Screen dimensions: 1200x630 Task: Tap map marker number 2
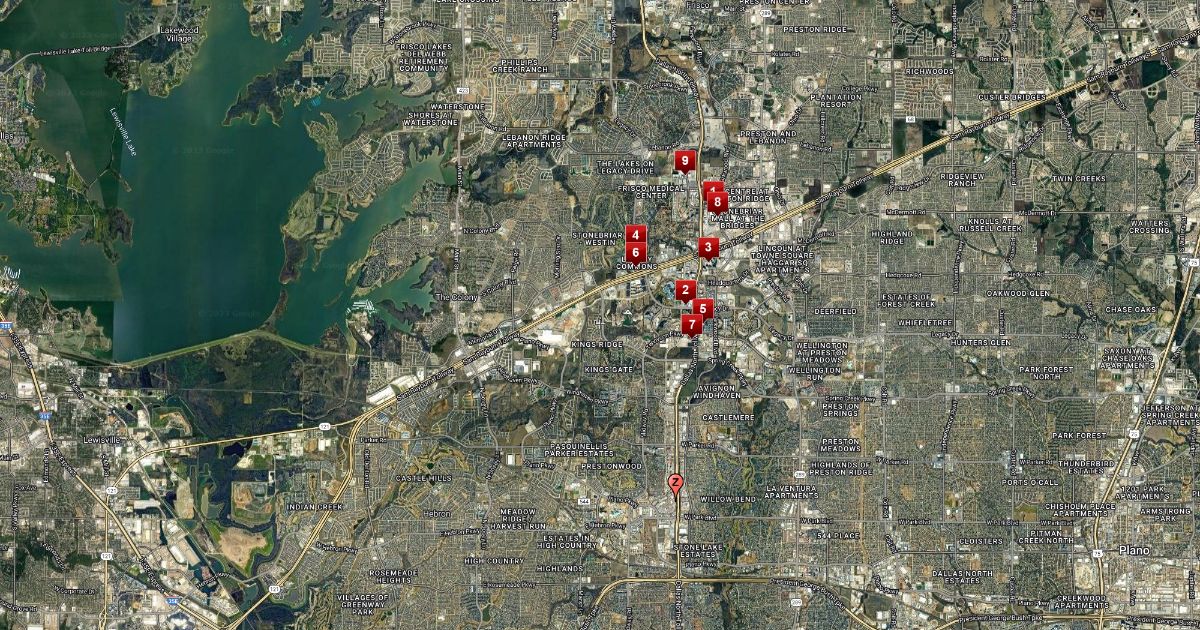coord(685,290)
